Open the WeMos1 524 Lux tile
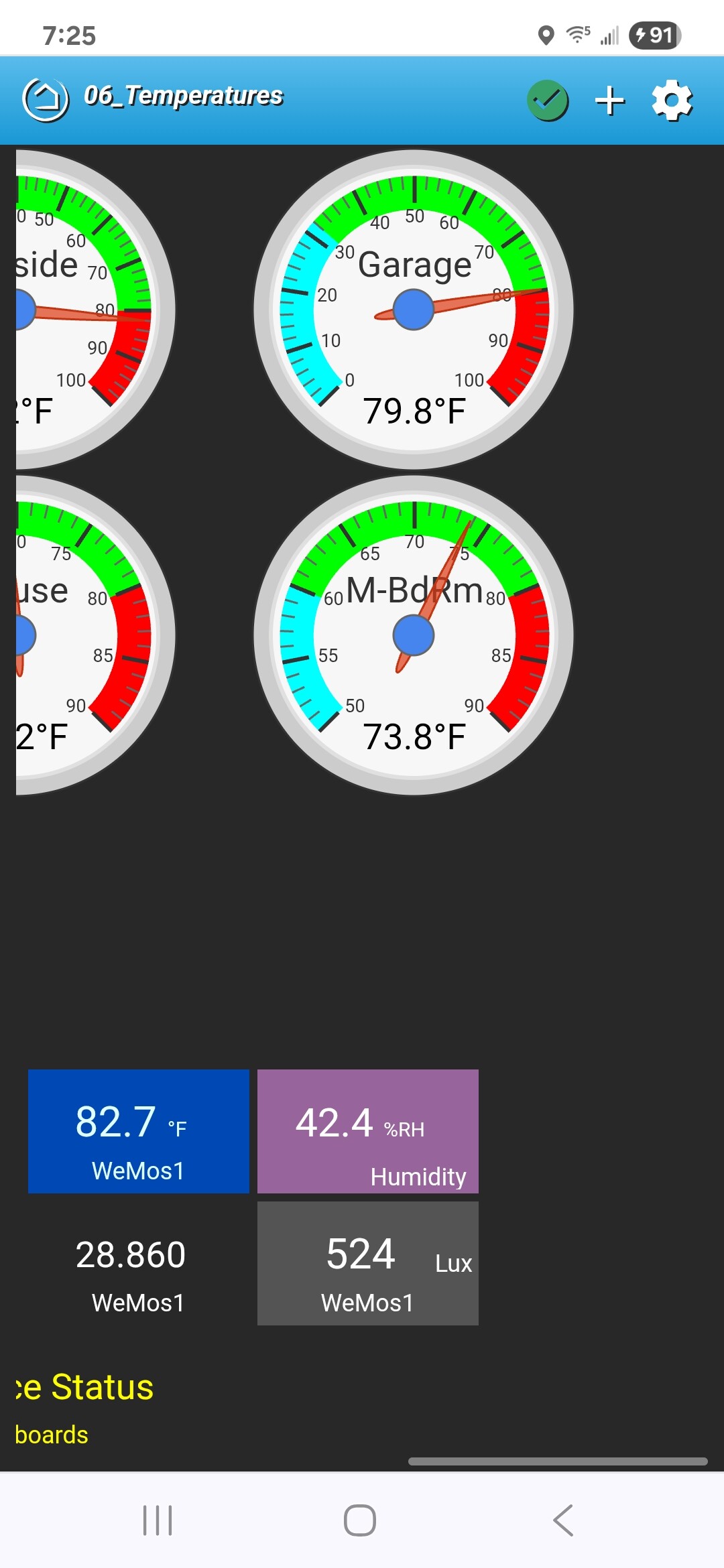 click(x=368, y=1263)
